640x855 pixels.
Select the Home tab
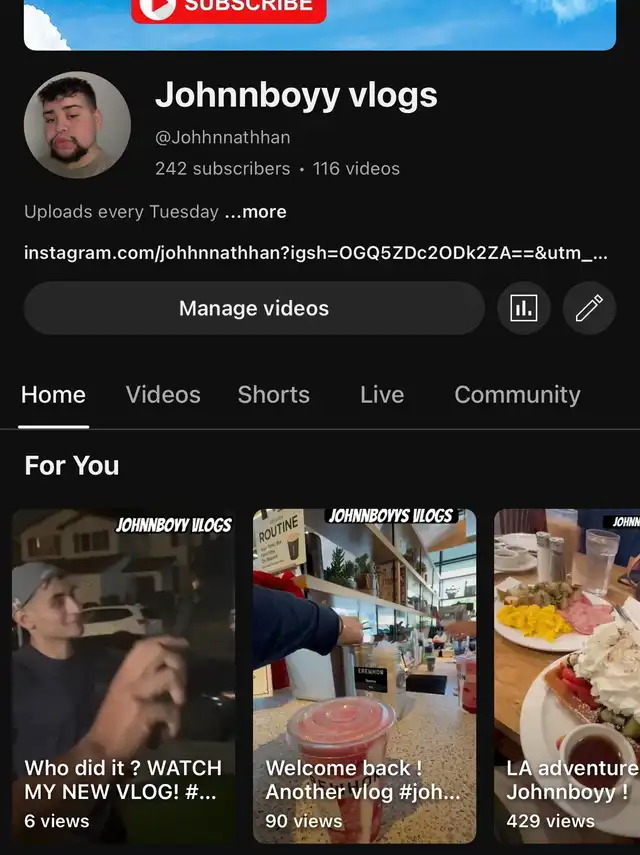coord(53,395)
